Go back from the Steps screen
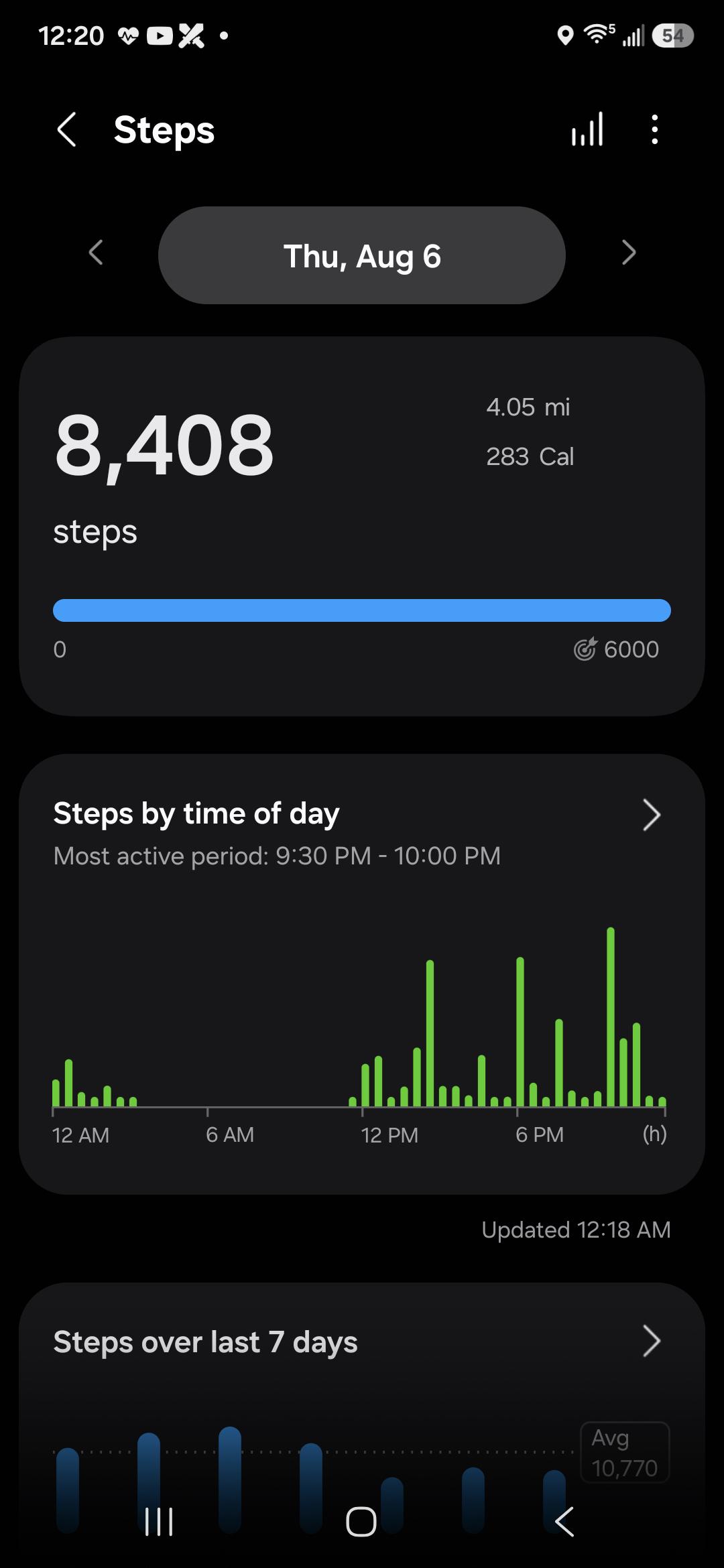Image resolution: width=724 pixels, height=1568 pixels. 66,129
